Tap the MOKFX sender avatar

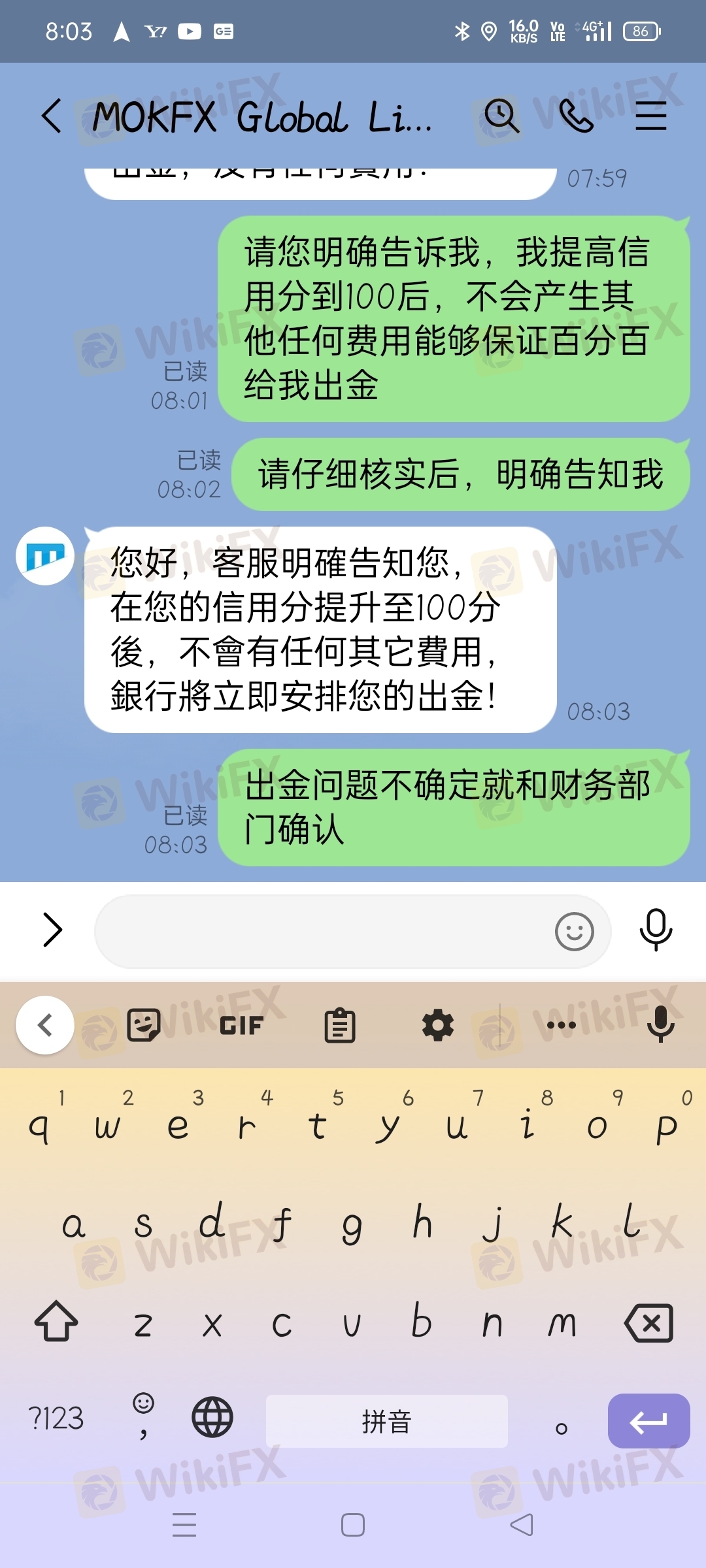tap(45, 556)
